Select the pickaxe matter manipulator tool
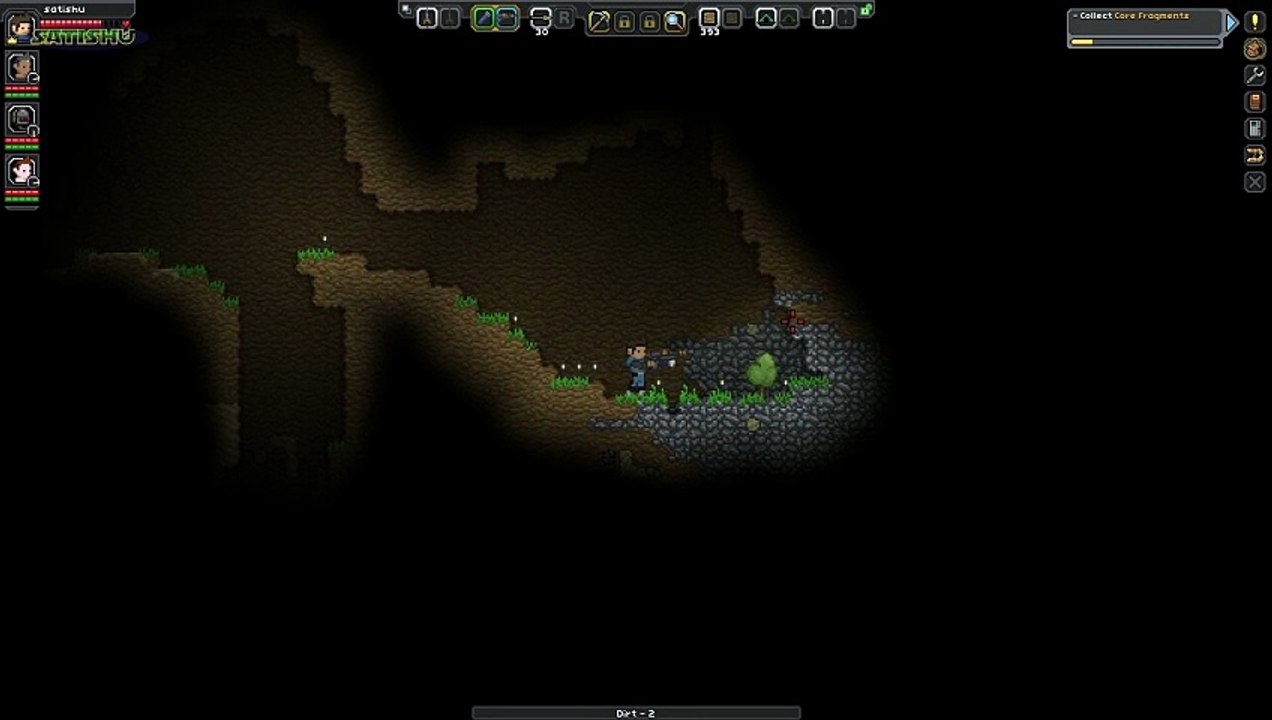 [x=599, y=20]
